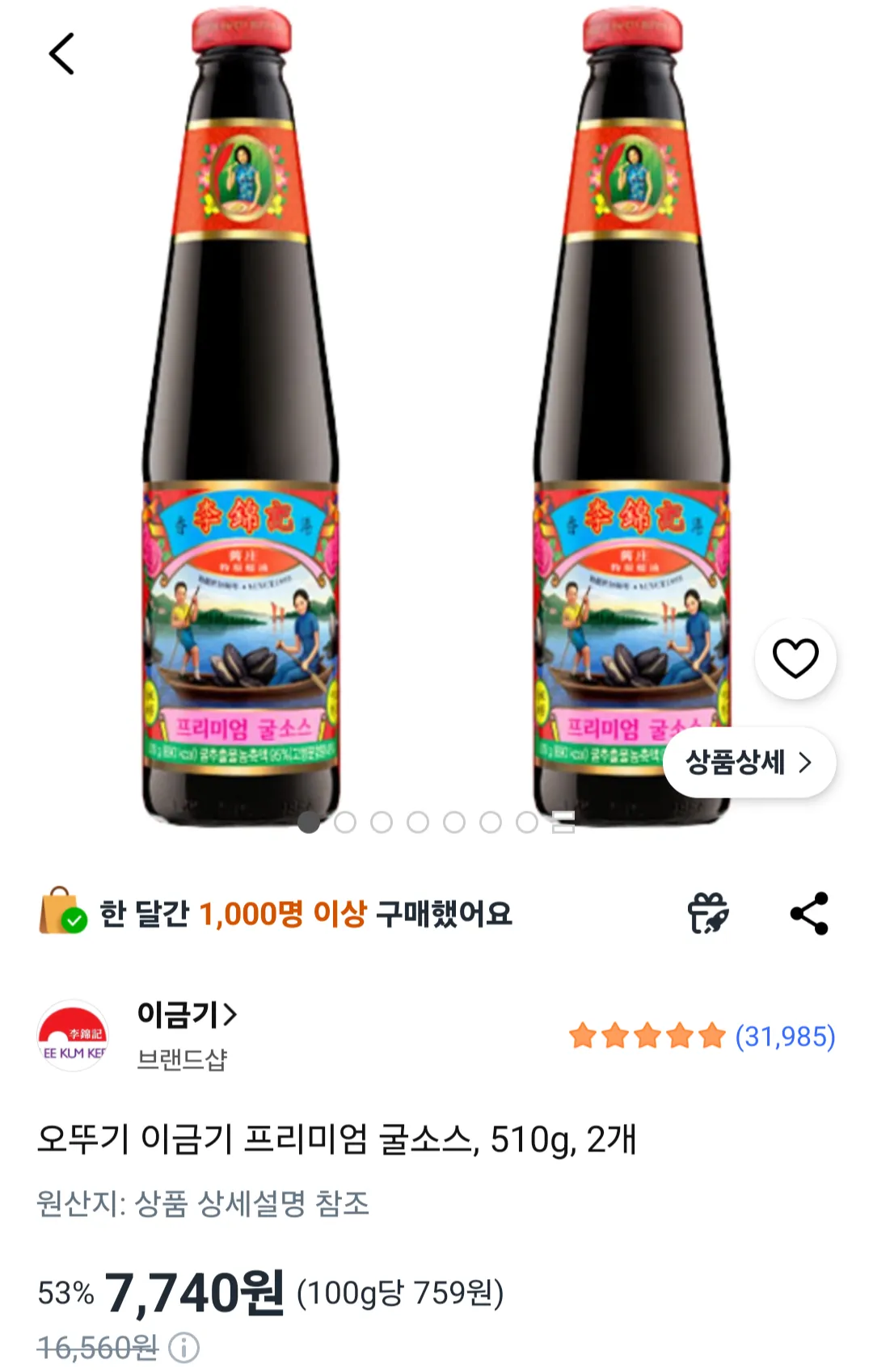Open the 상품상세 product details
The image size is (873, 1372).
[749, 762]
